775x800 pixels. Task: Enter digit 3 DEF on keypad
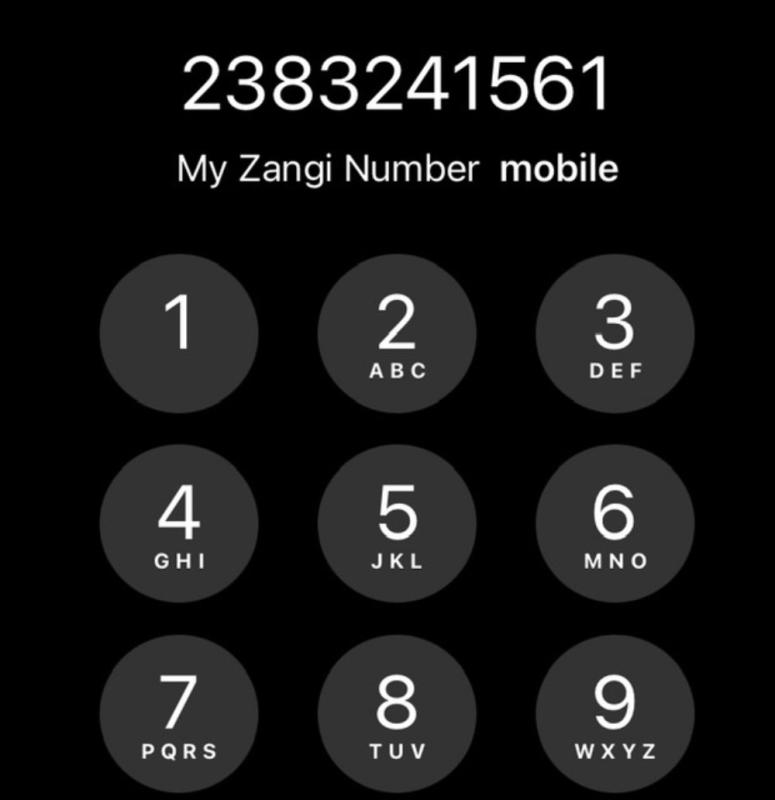(615, 333)
